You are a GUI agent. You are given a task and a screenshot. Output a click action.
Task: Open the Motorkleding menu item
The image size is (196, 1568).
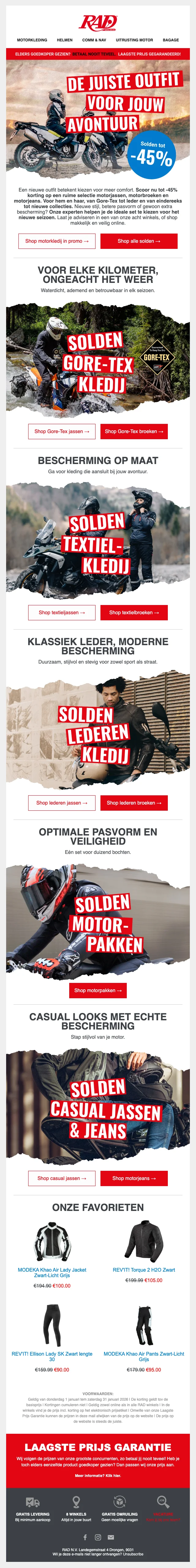32,40
